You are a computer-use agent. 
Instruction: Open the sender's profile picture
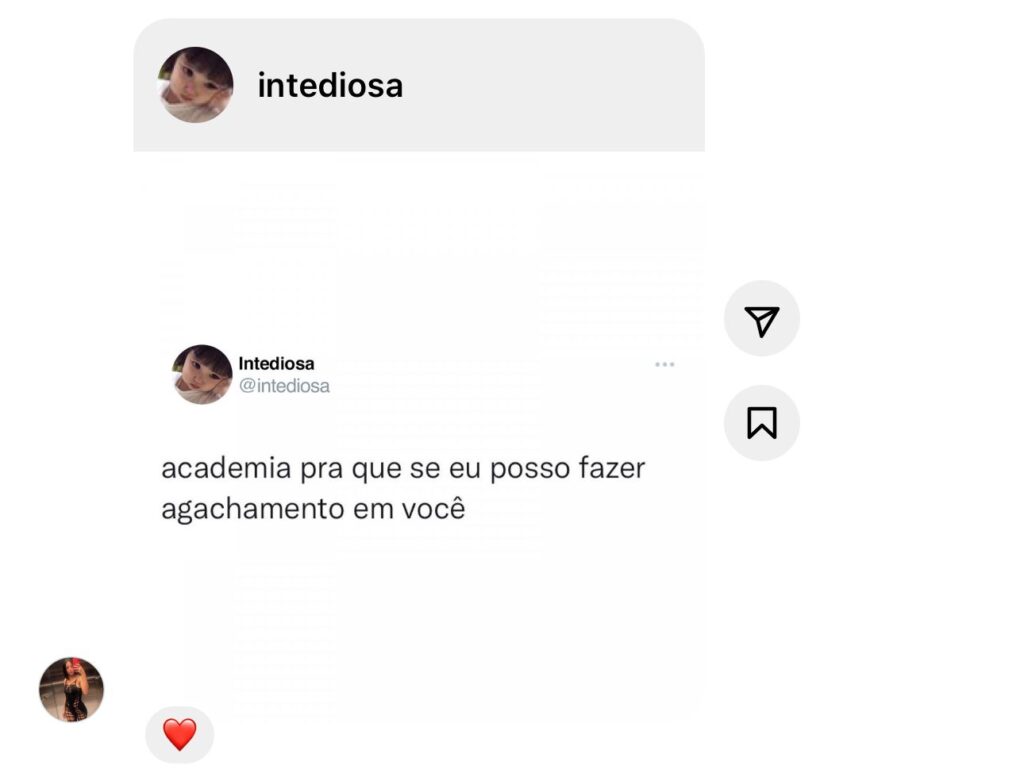point(71,690)
